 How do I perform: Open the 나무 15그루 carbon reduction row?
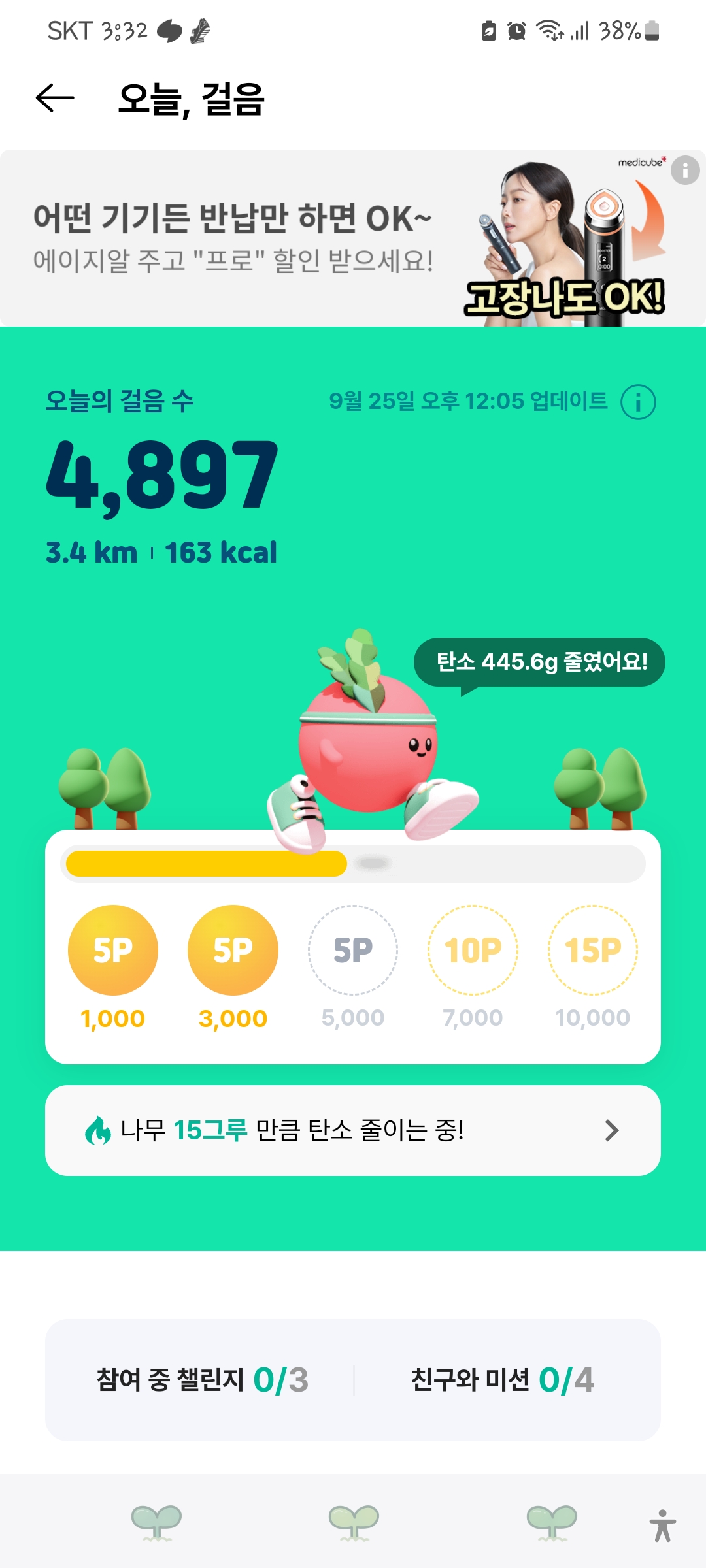click(x=353, y=1130)
